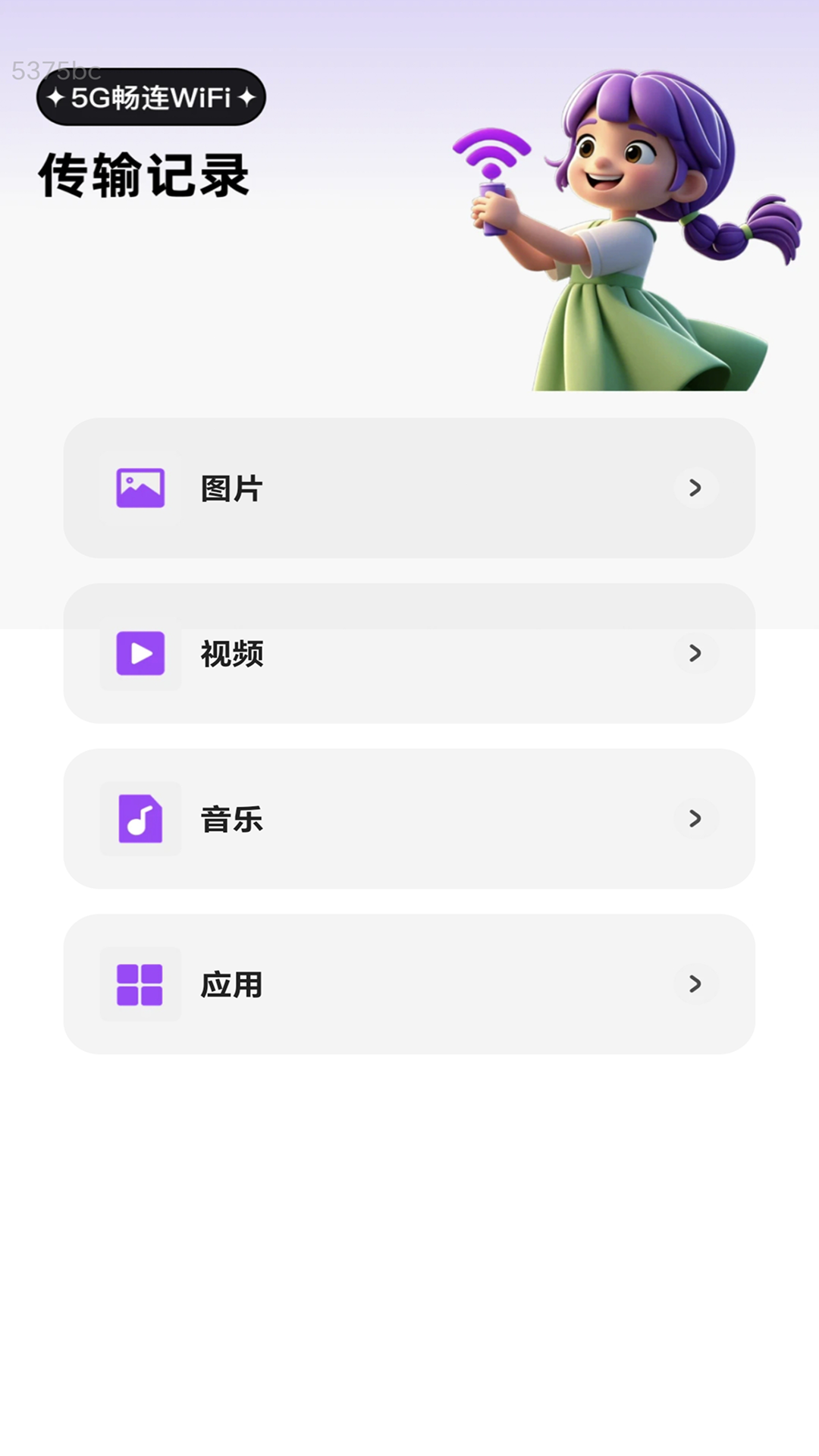Image resolution: width=819 pixels, height=1456 pixels.
Task: Open the 视频 transfer history entry
Action: (409, 654)
